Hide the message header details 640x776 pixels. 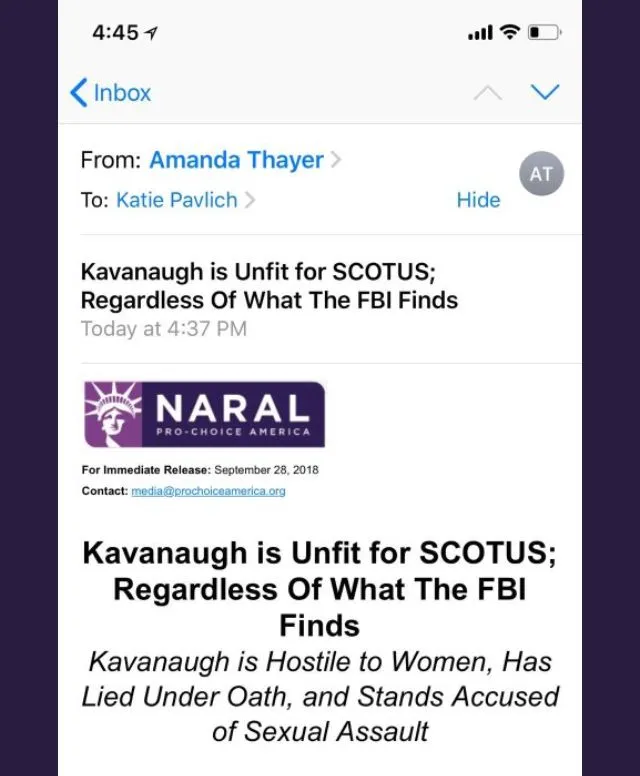(x=478, y=200)
